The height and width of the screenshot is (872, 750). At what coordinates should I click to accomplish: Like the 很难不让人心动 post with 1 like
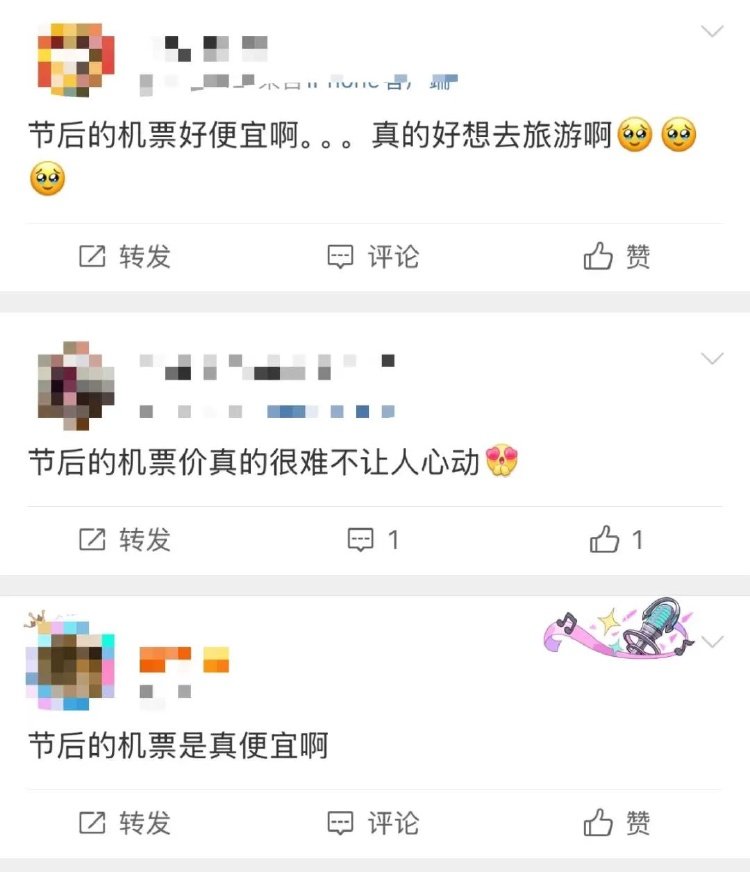click(616, 540)
